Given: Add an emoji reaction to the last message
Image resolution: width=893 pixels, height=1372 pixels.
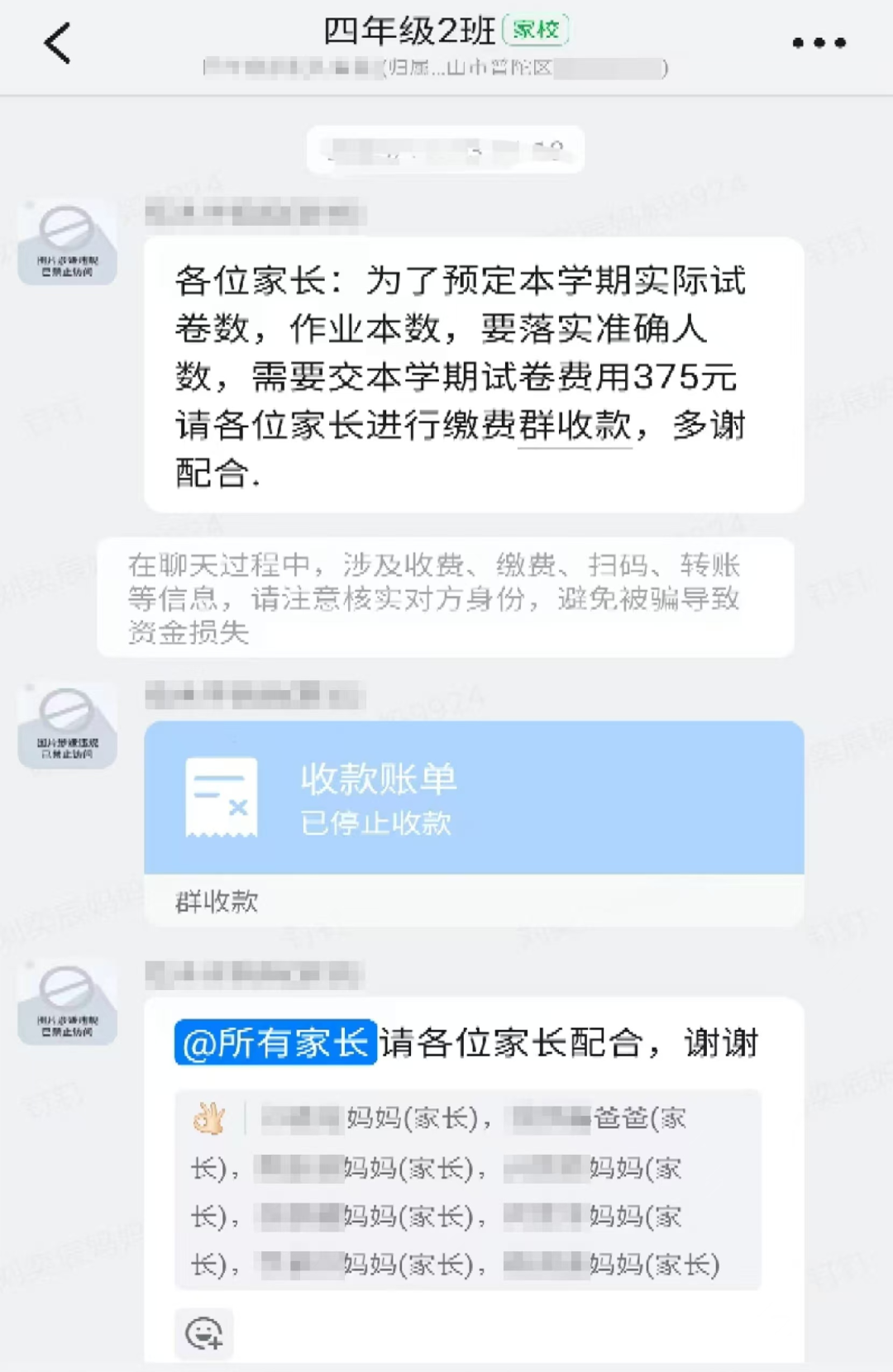Looking at the screenshot, I should pos(204,1332).
